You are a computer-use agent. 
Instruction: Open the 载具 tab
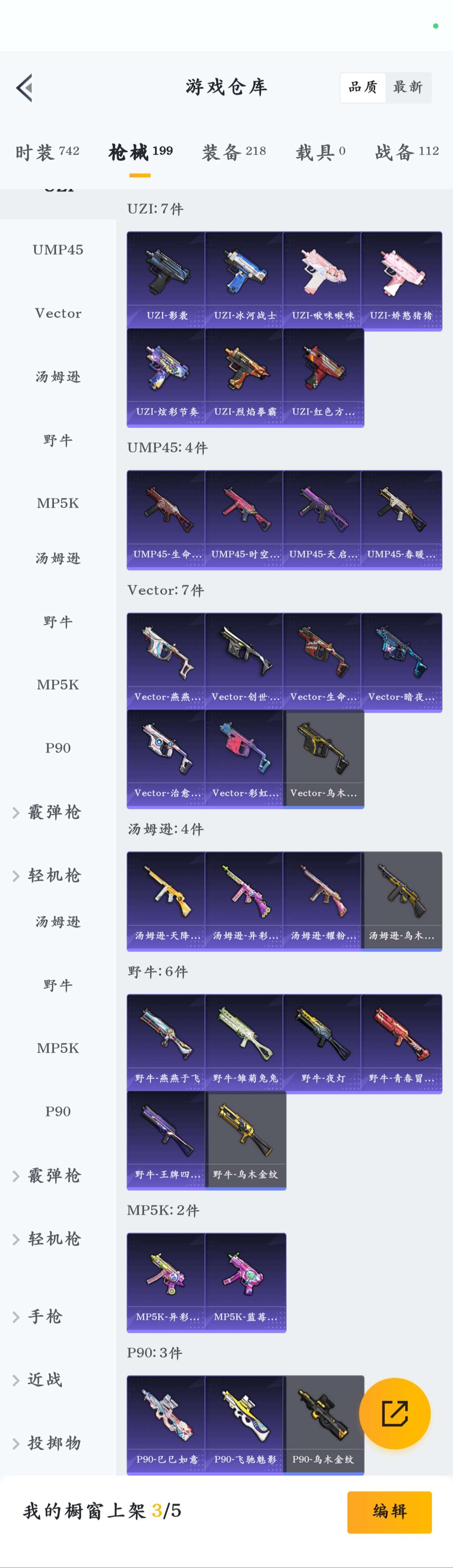(x=320, y=151)
